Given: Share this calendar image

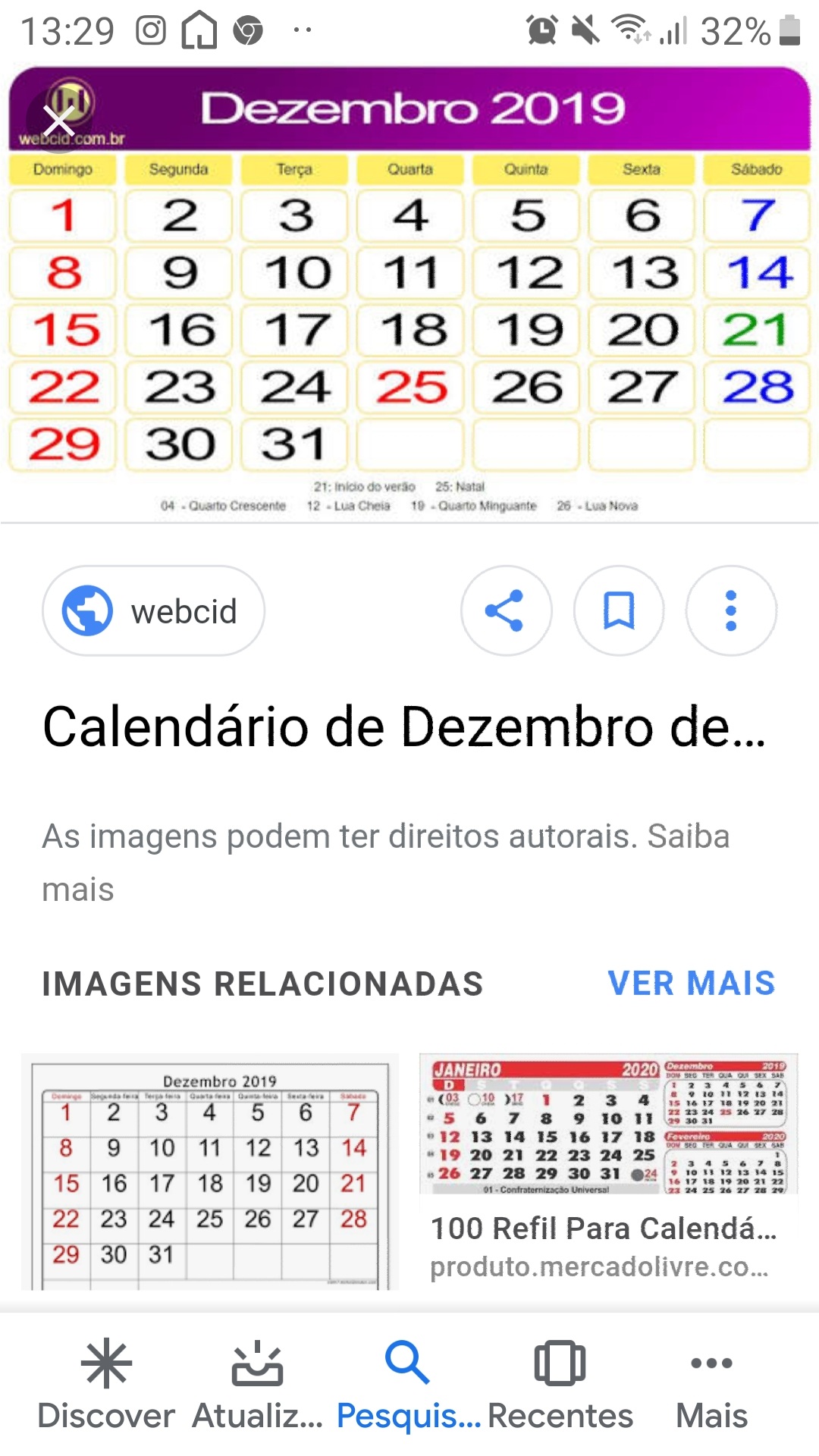Looking at the screenshot, I should click(x=506, y=611).
